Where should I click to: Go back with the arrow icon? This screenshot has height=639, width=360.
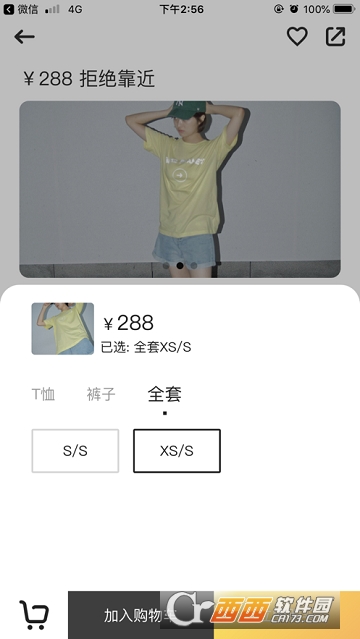pos(24,37)
